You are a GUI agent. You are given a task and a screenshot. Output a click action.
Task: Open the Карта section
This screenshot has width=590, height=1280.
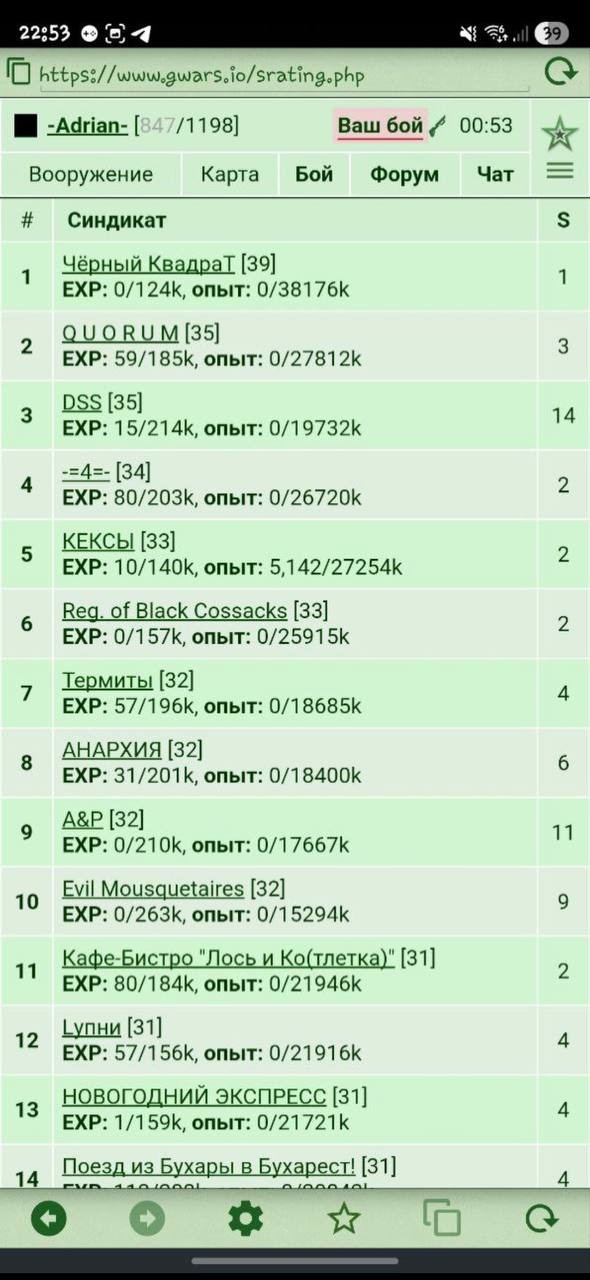click(x=230, y=174)
